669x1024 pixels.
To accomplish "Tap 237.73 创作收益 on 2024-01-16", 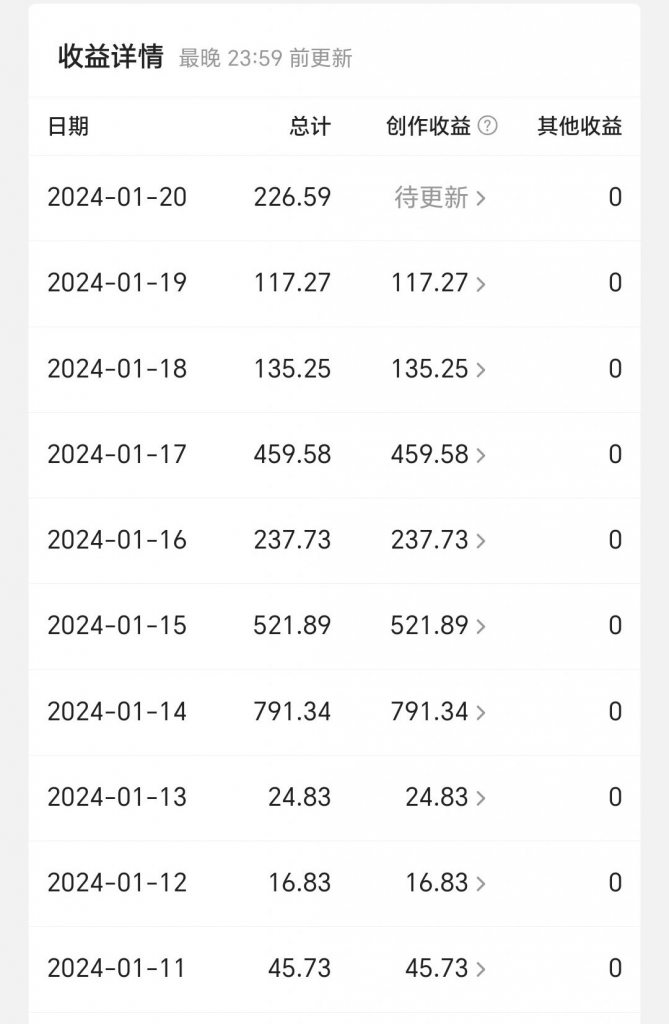I will pyautogui.click(x=438, y=541).
